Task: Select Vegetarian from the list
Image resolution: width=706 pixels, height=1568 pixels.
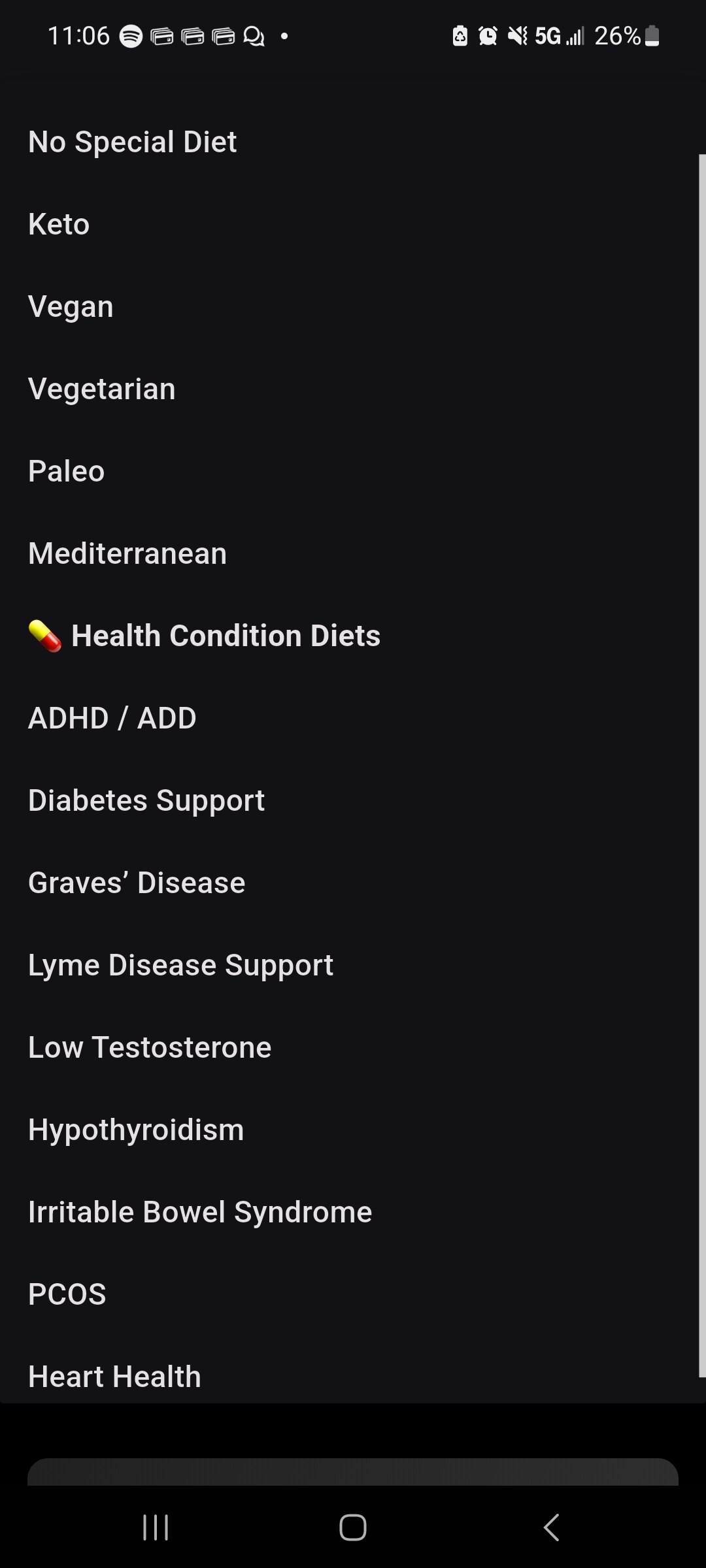Action: pyautogui.click(x=102, y=389)
